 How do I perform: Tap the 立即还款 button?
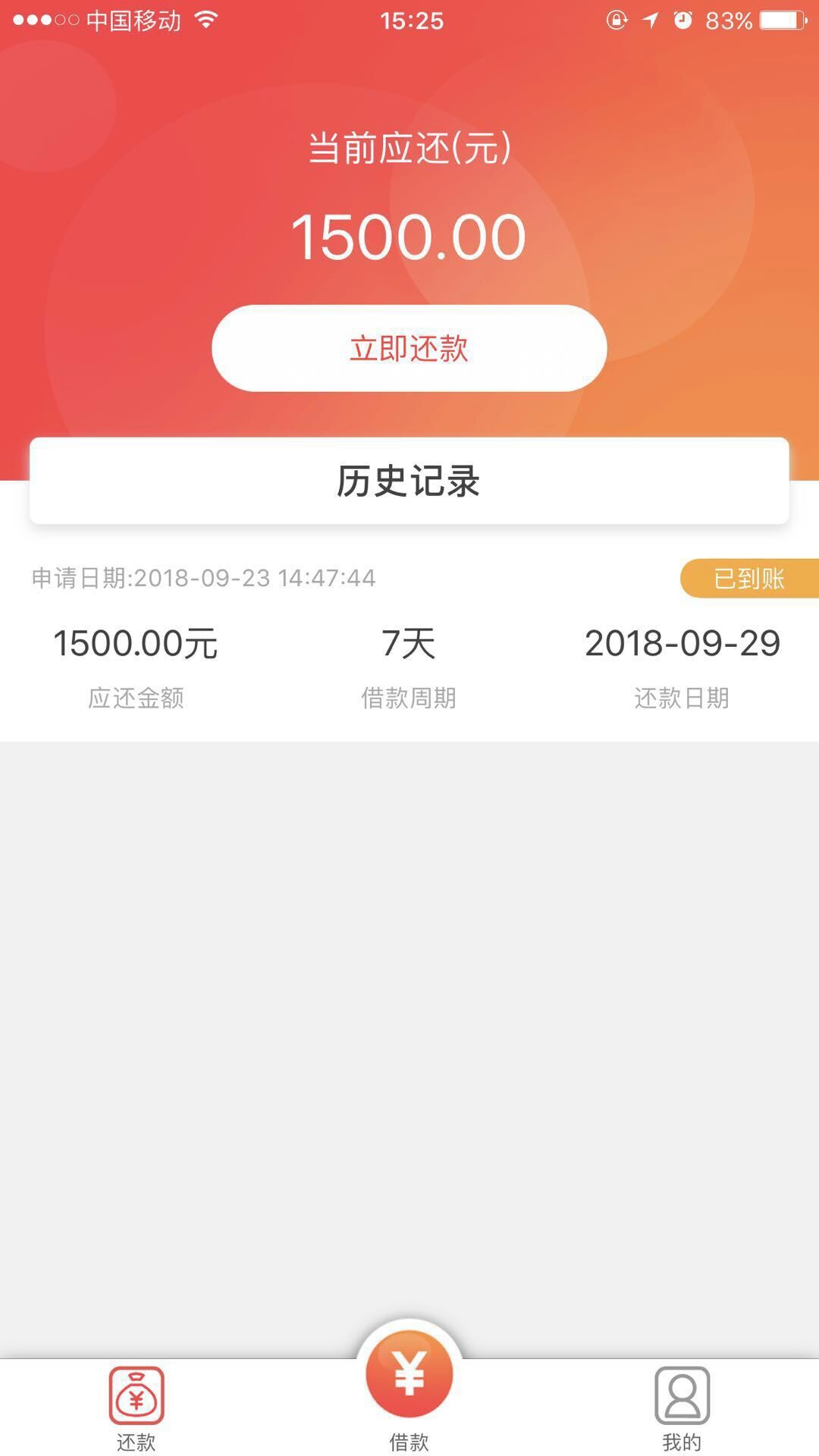click(409, 348)
